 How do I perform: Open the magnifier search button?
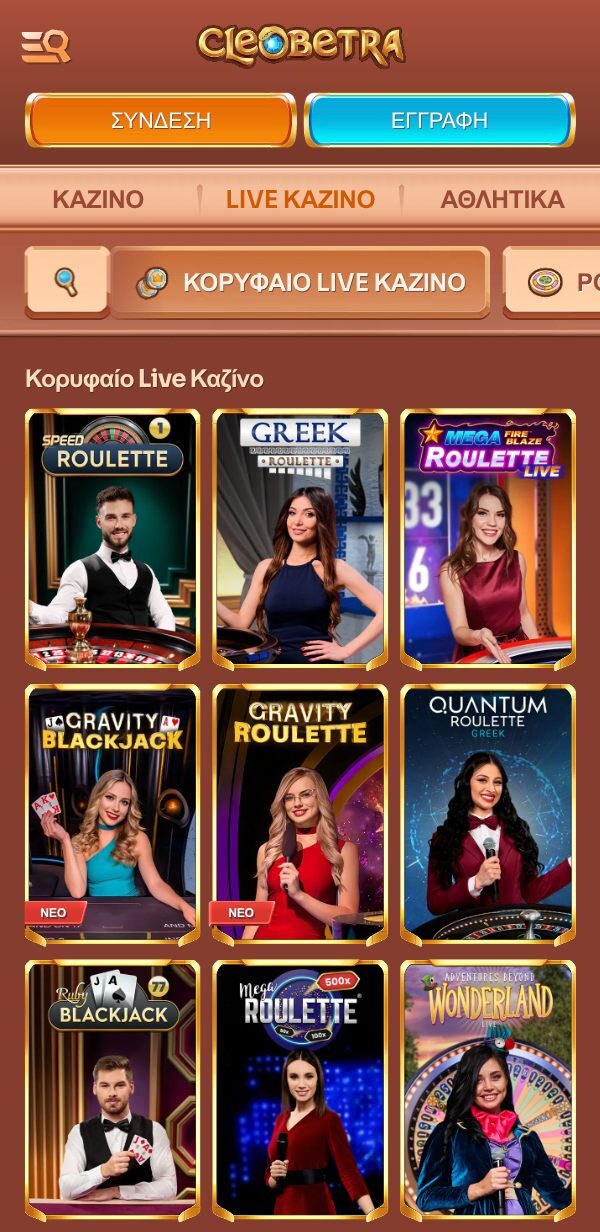[67, 281]
